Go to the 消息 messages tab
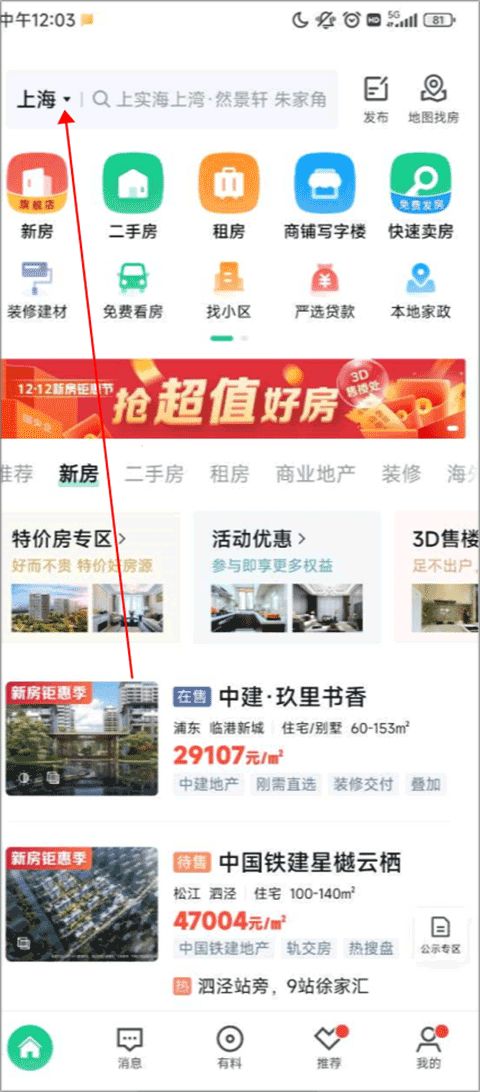 point(130,1048)
